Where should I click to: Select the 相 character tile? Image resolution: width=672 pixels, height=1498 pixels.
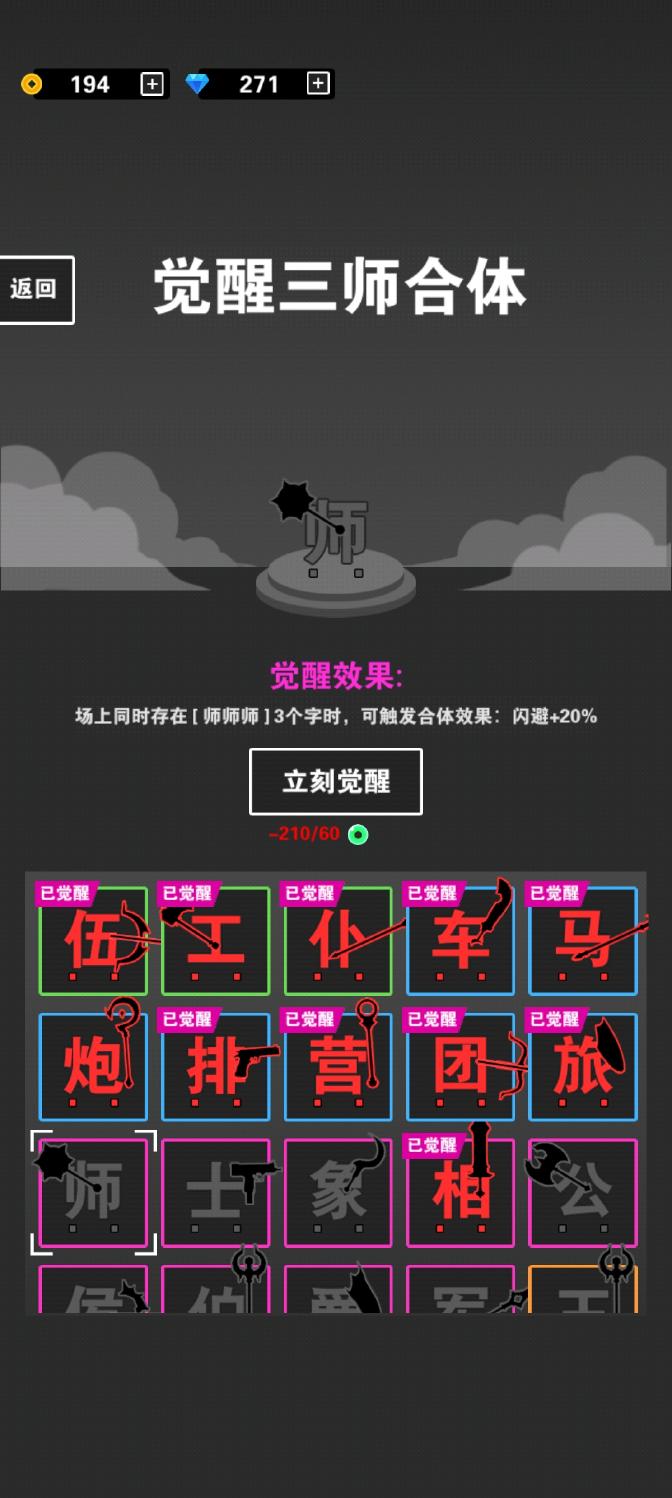(460, 1192)
